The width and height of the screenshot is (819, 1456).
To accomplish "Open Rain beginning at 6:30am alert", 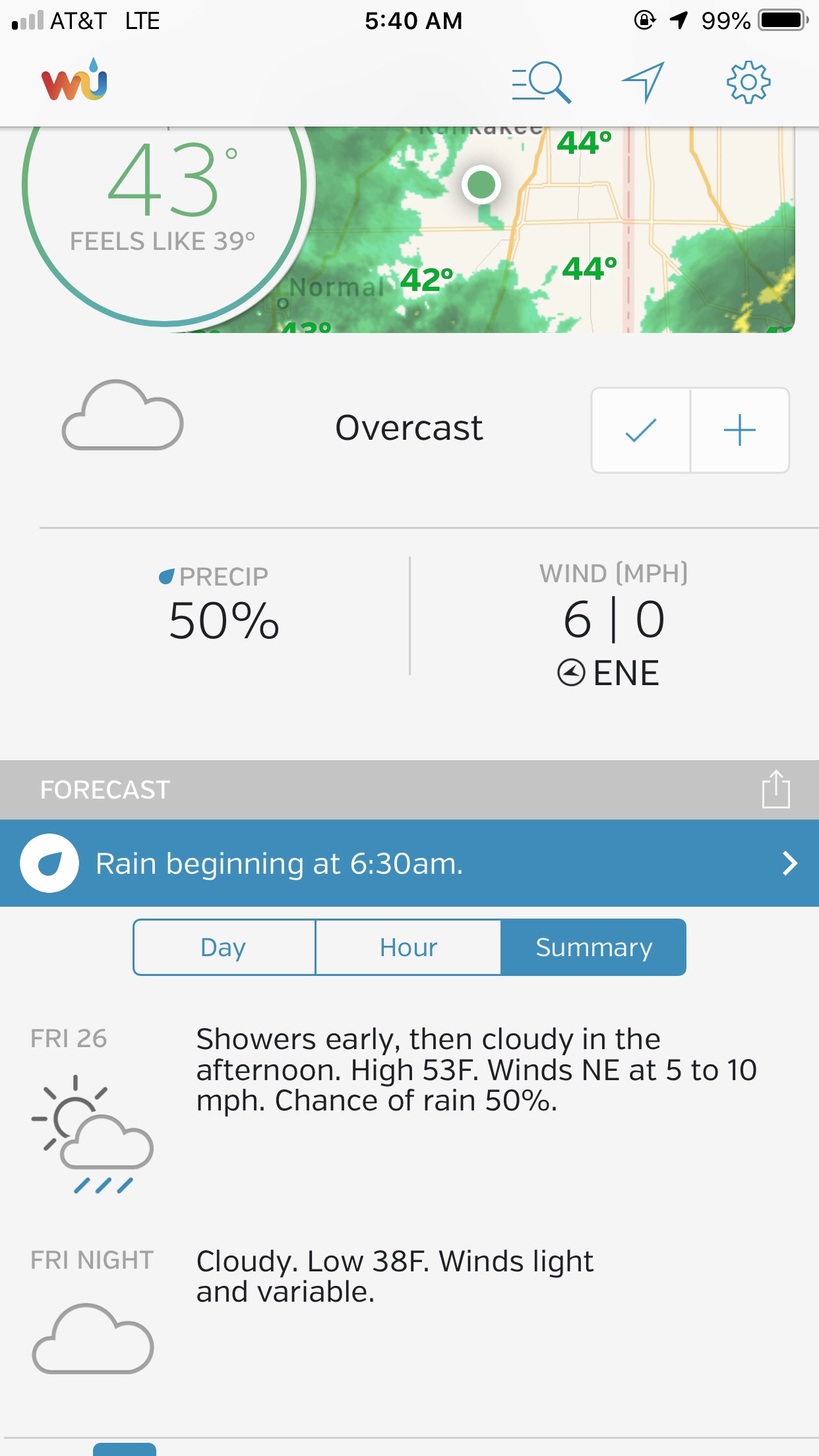I will click(409, 863).
